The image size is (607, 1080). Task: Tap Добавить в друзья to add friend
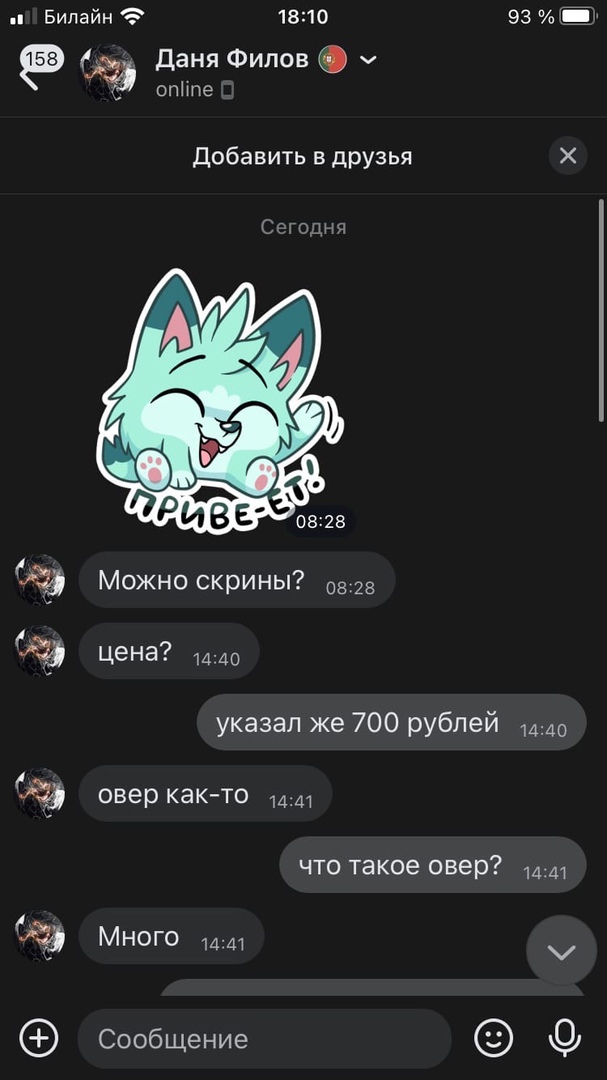click(x=302, y=157)
